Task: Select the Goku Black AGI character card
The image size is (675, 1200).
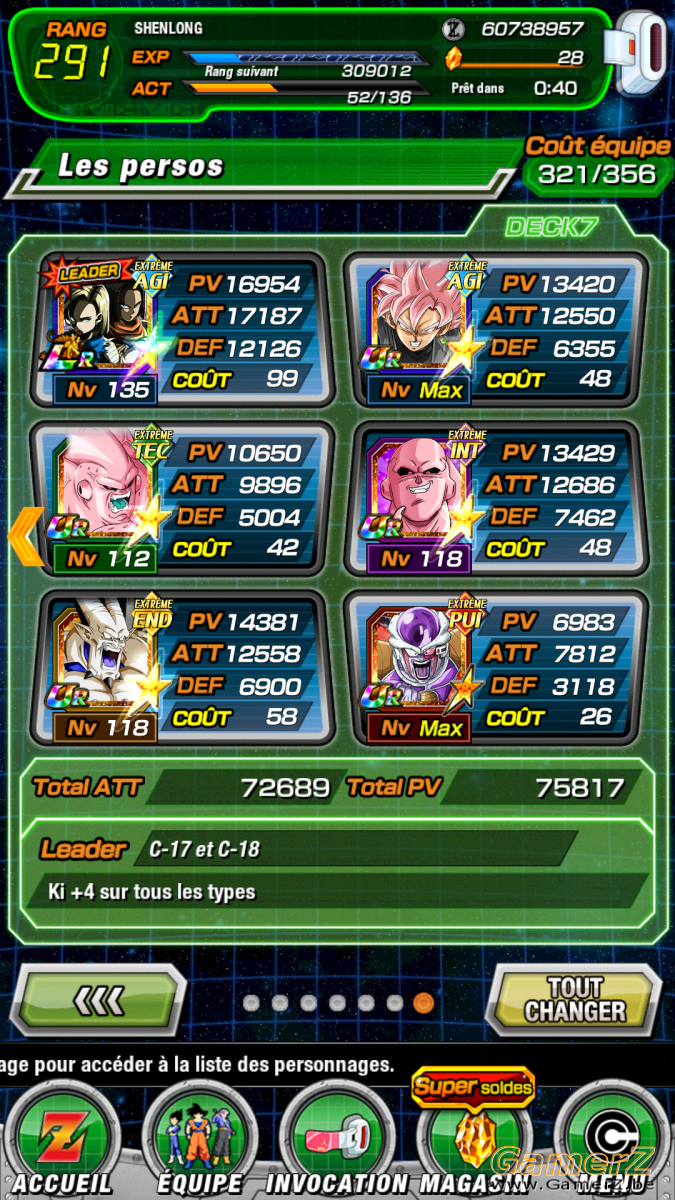Action: coord(495,331)
